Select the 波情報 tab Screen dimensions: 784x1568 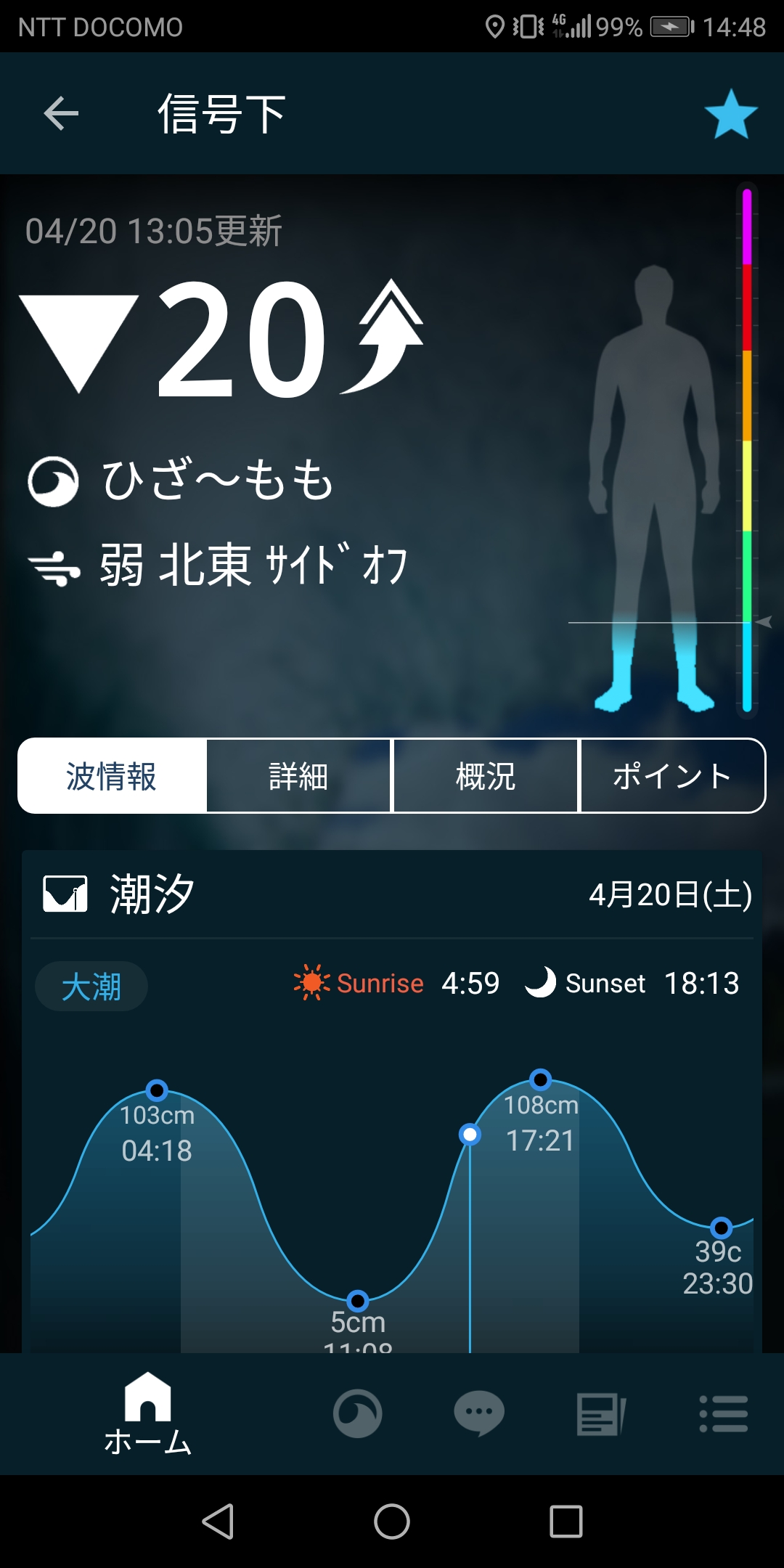click(x=112, y=776)
